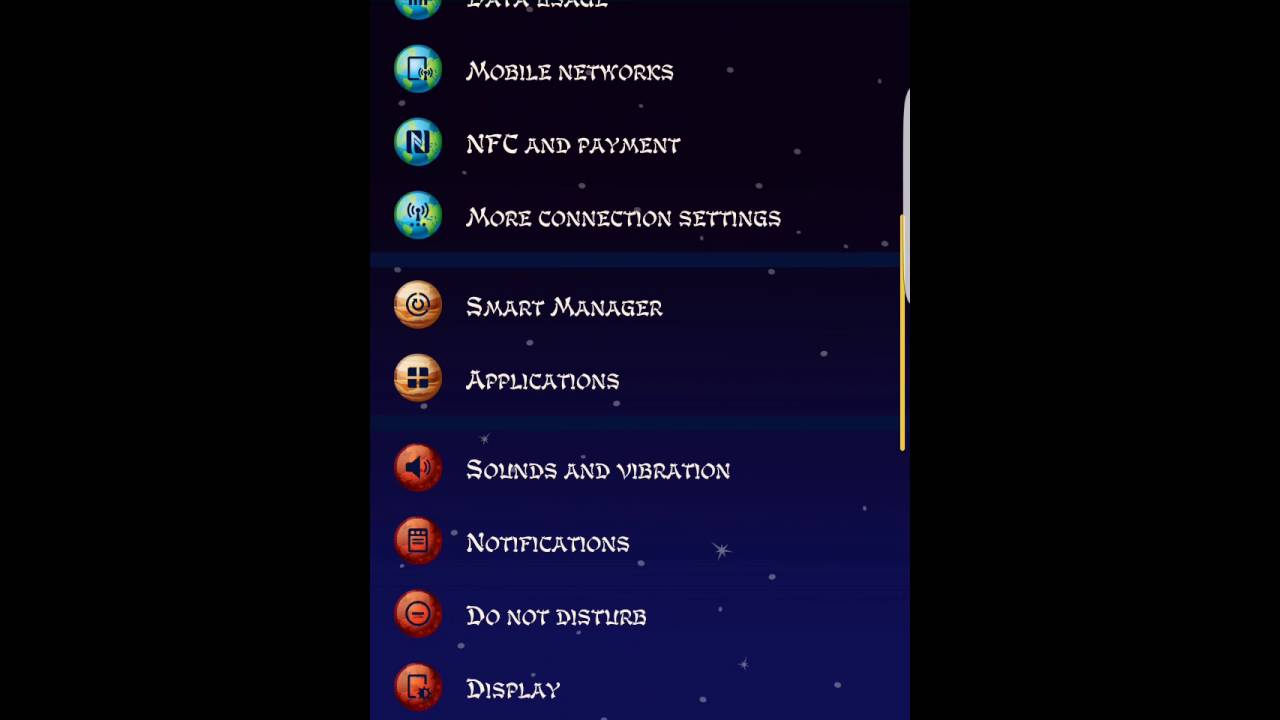
Task: Select Sounds and vibration
Action: point(597,470)
